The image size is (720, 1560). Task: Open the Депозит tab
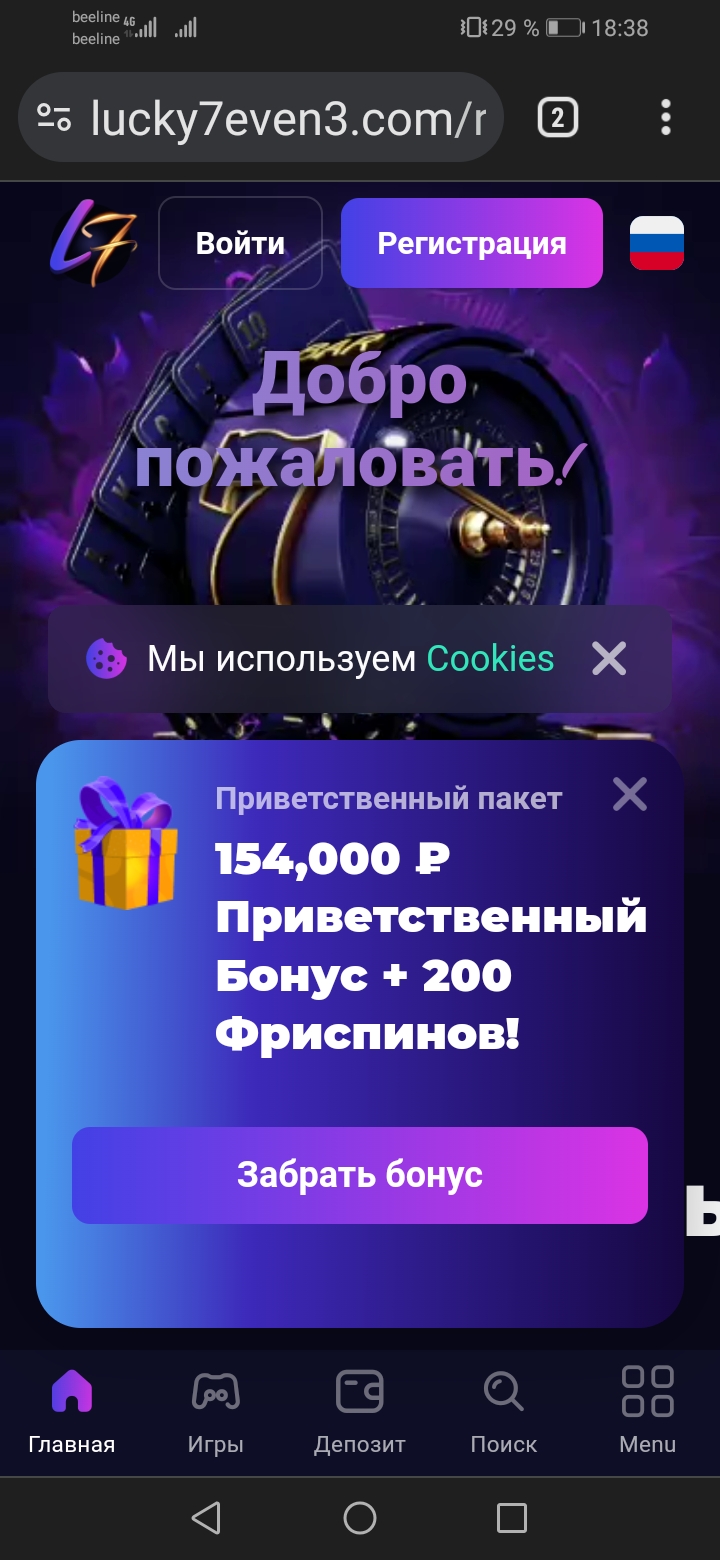click(x=359, y=1412)
